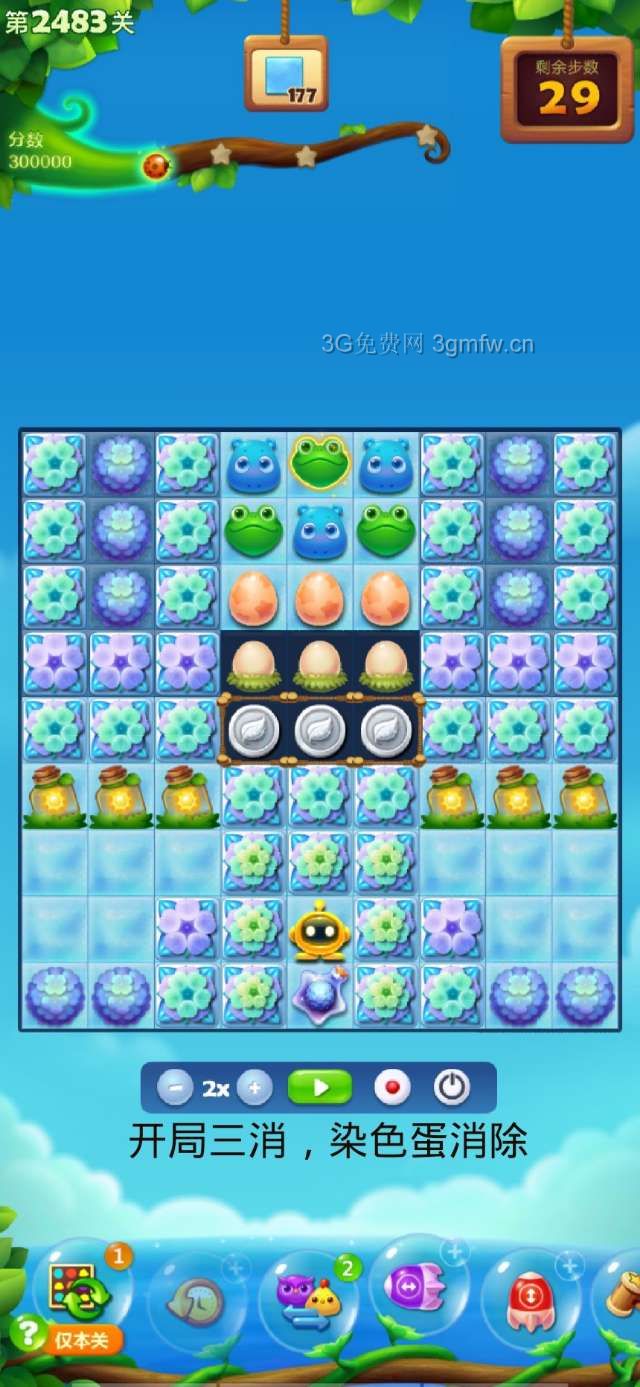The image size is (640, 1387).
Task: Increase the playback speed with plus
Action: [255, 1088]
